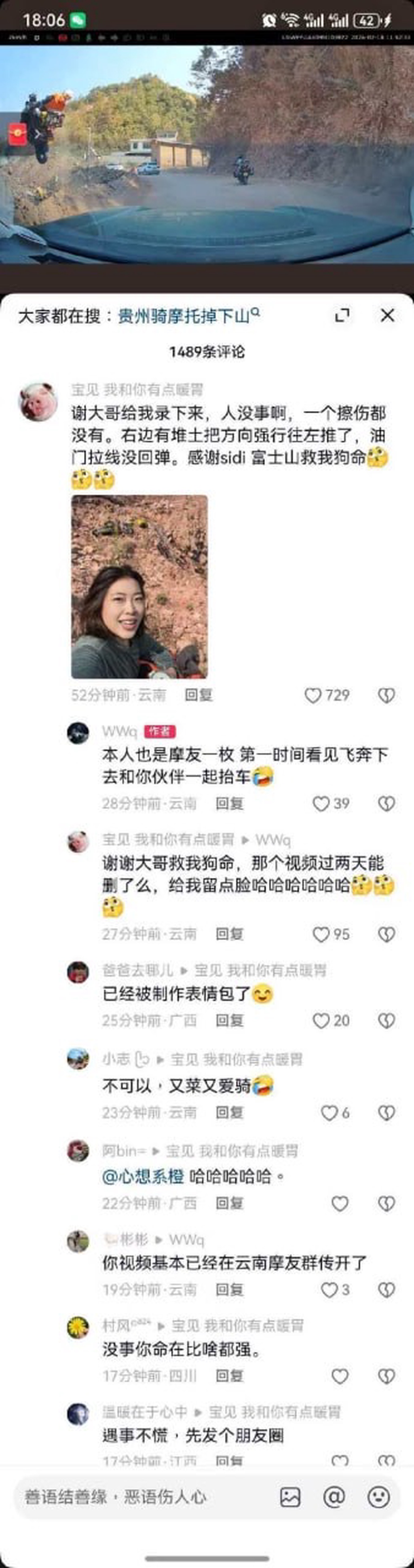Open the photo attached to 宝见's comment

pyautogui.click(x=139, y=587)
